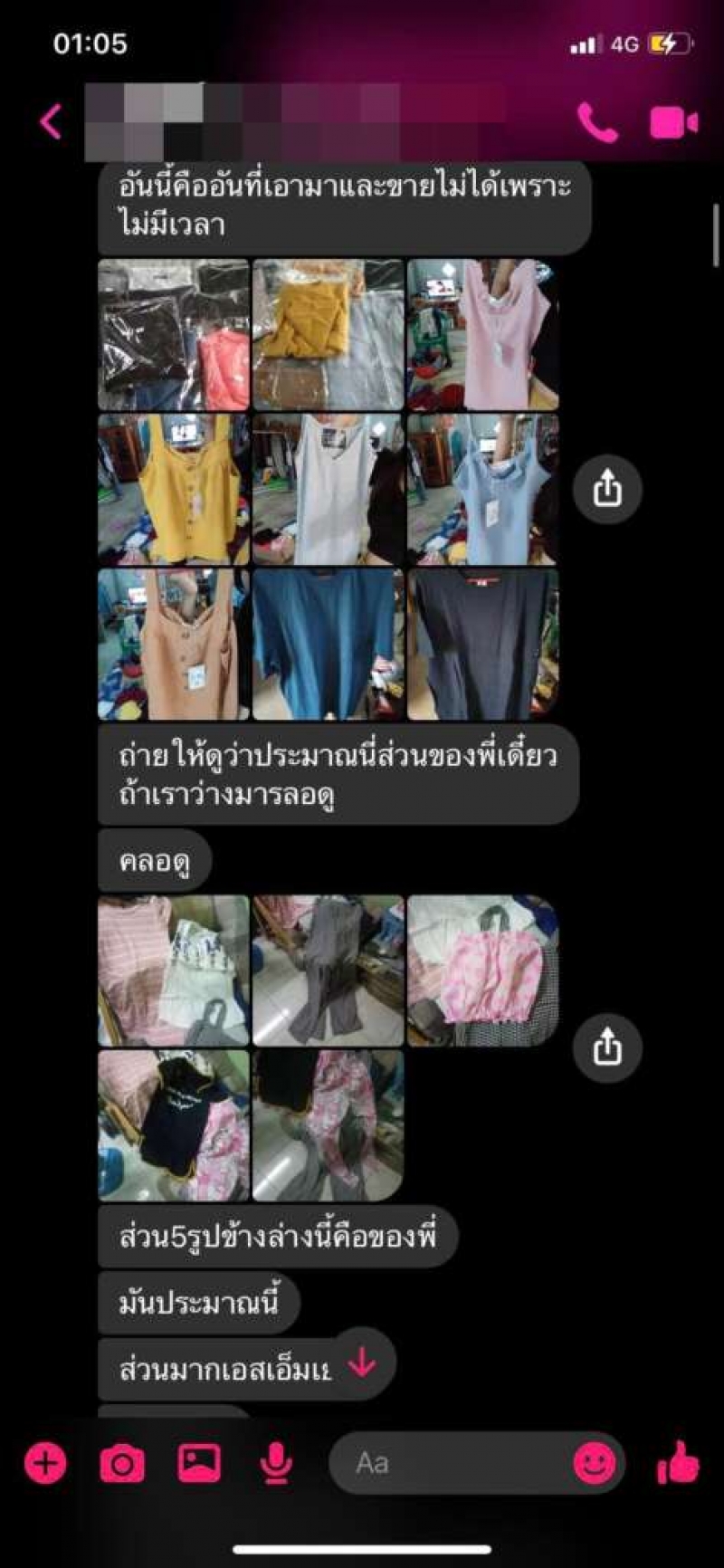Open the light blue top photo
This screenshot has width=724, height=1568.
[482, 490]
